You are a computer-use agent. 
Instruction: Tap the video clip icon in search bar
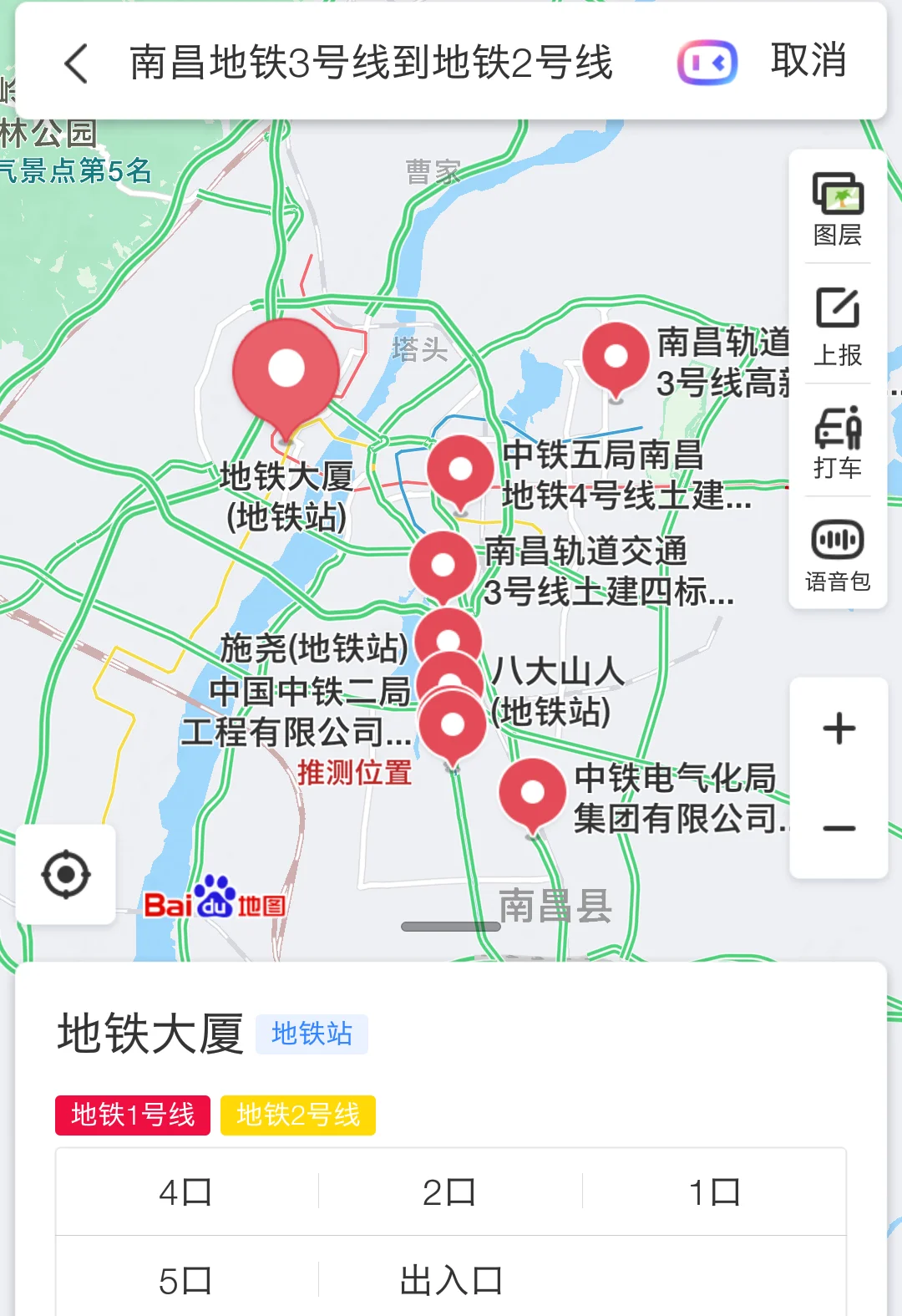click(707, 62)
